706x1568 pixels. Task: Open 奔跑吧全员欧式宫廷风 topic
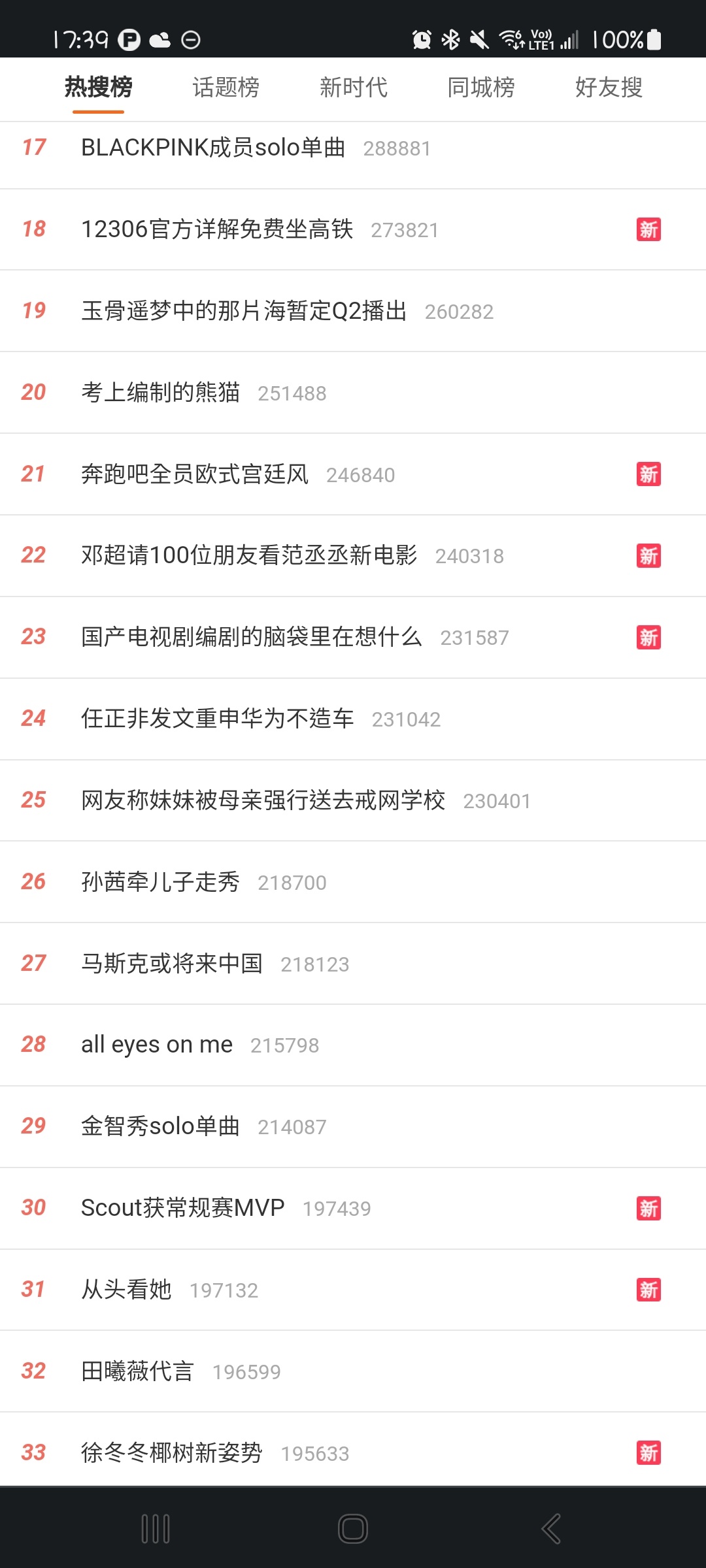(x=353, y=474)
